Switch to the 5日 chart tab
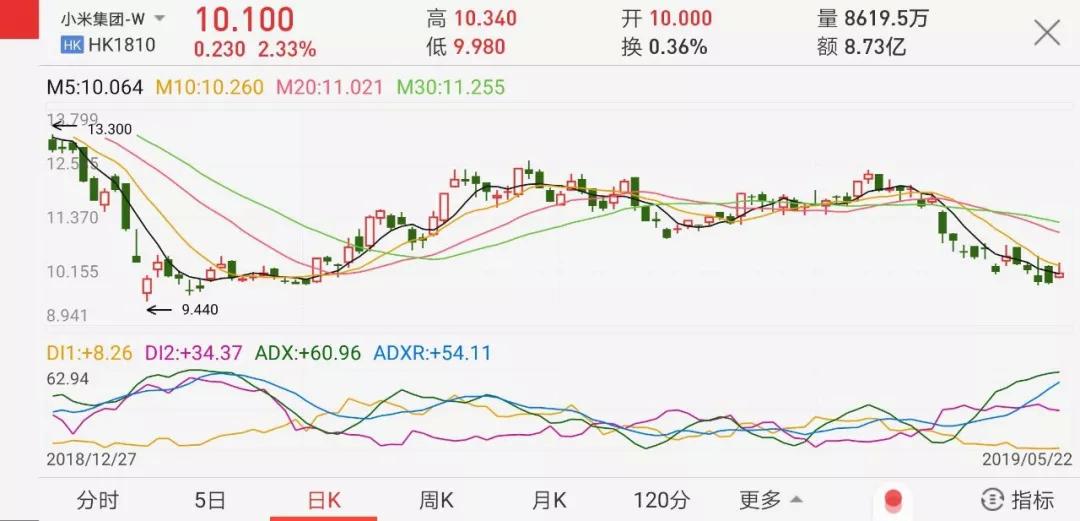 tap(210, 500)
